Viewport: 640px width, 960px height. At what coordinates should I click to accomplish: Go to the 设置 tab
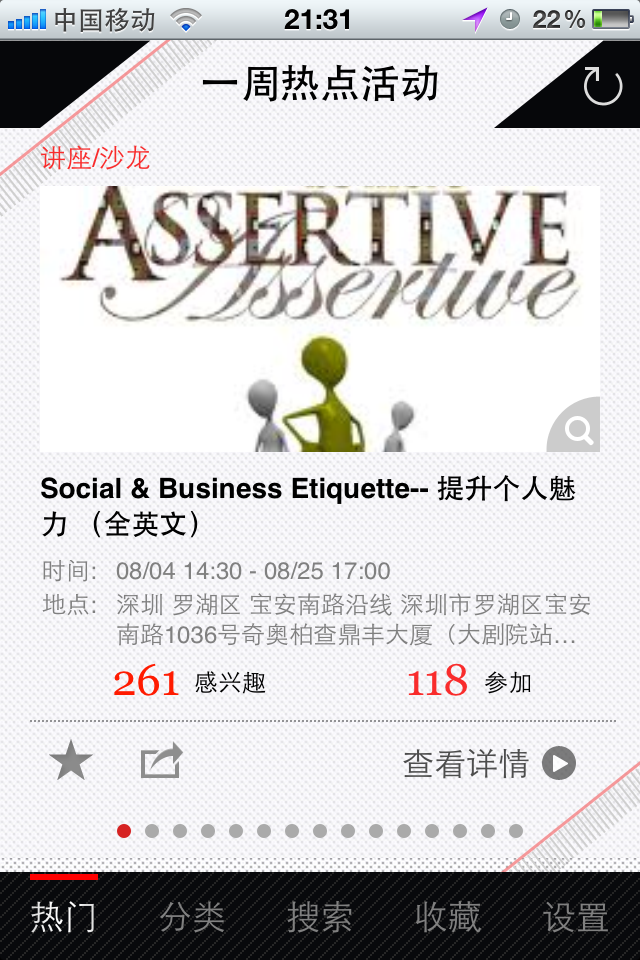pos(576,917)
